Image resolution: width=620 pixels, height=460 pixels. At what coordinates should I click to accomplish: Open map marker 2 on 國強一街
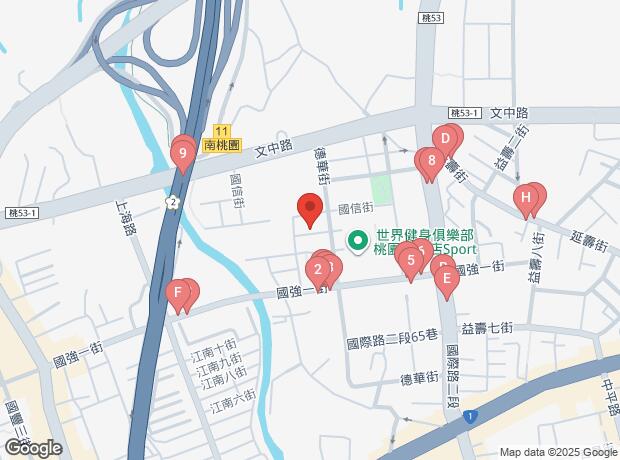(x=318, y=271)
